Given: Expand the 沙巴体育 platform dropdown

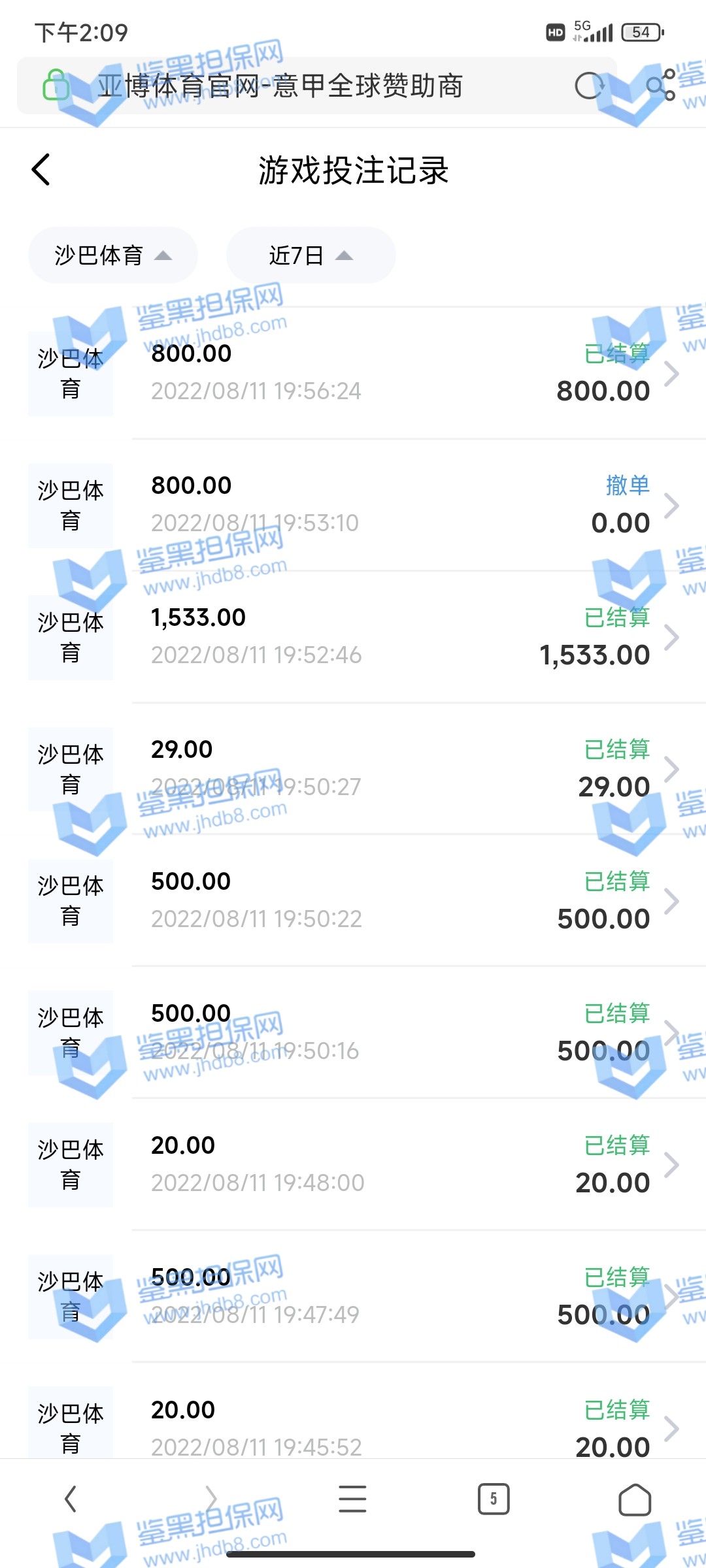Looking at the screenshot, I should (112, 255).
